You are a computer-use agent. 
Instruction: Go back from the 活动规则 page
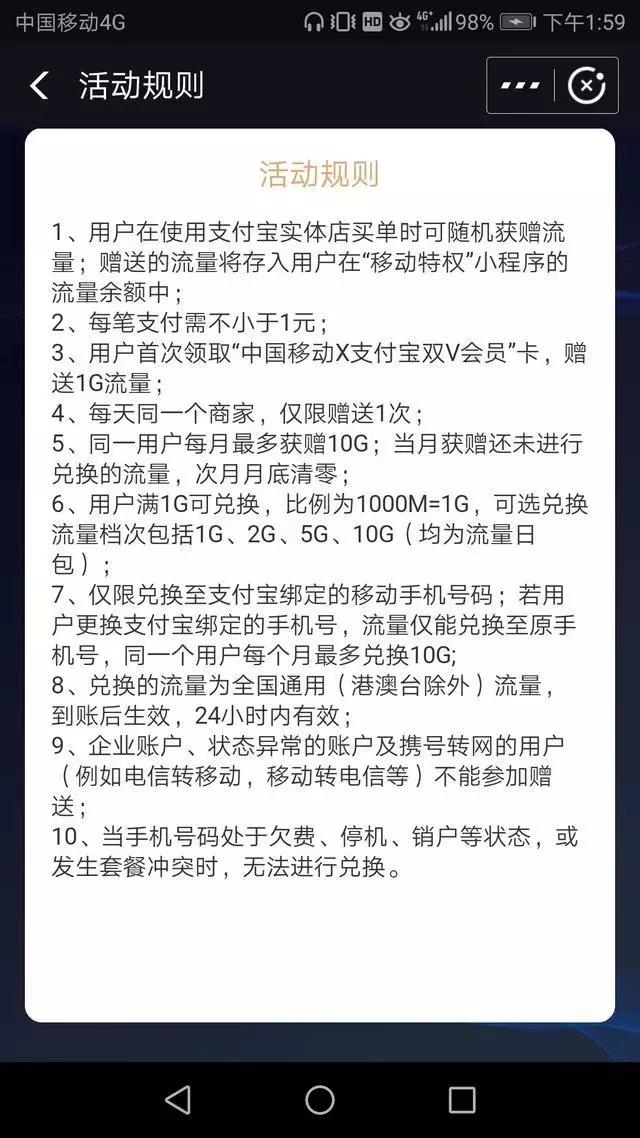click(39, 86)
